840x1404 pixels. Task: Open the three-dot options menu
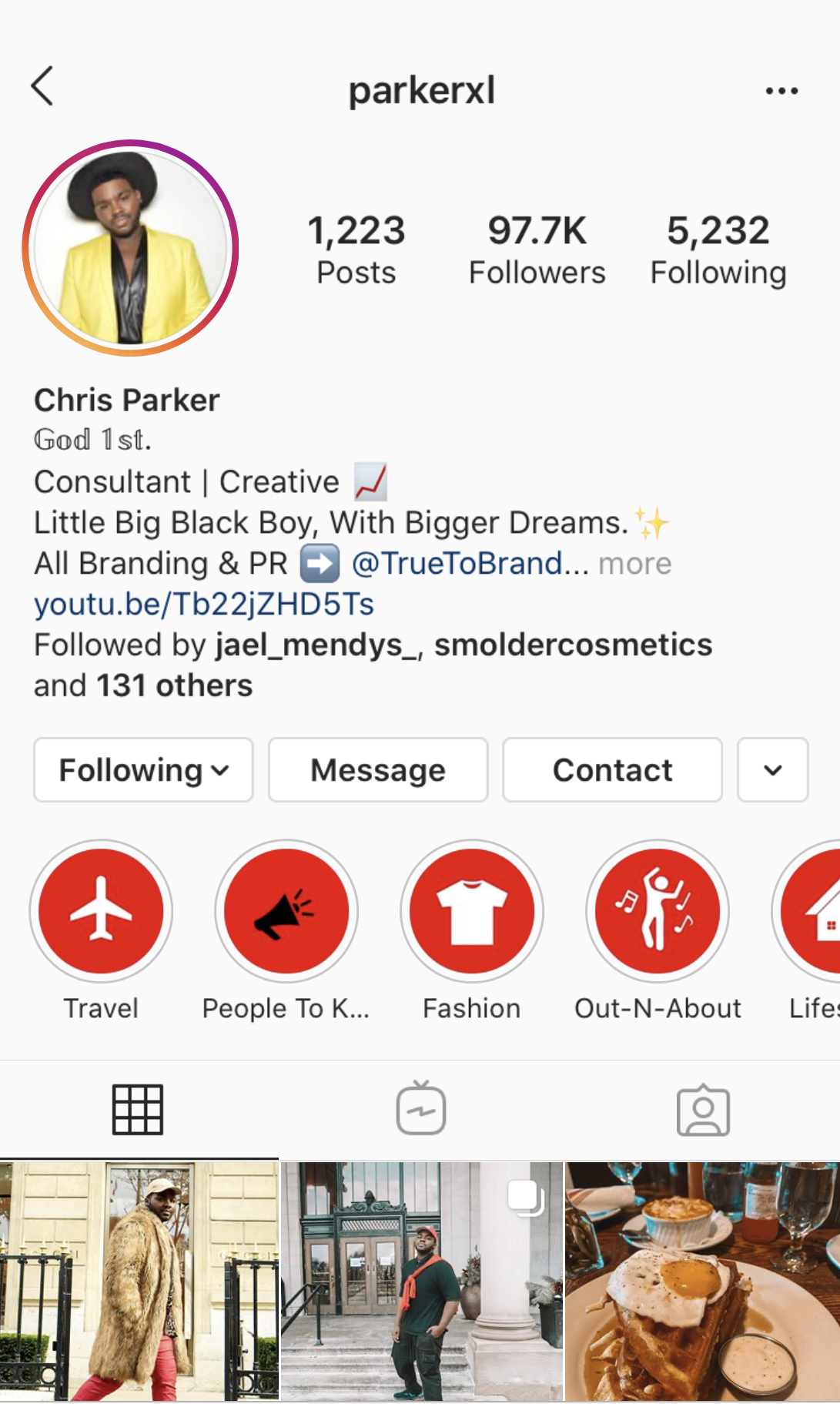click(781, 91)
